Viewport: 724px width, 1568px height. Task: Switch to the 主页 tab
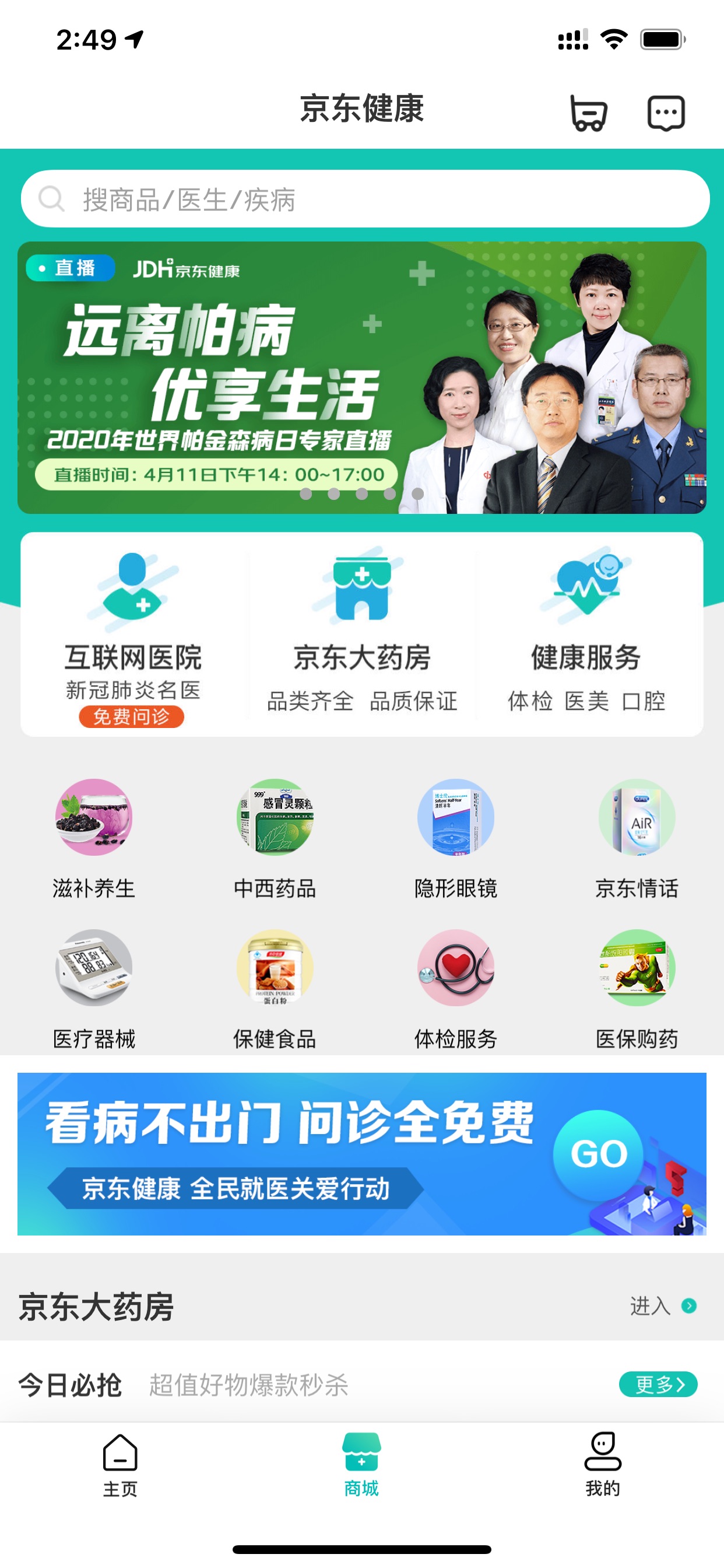tap(121, 1465)
